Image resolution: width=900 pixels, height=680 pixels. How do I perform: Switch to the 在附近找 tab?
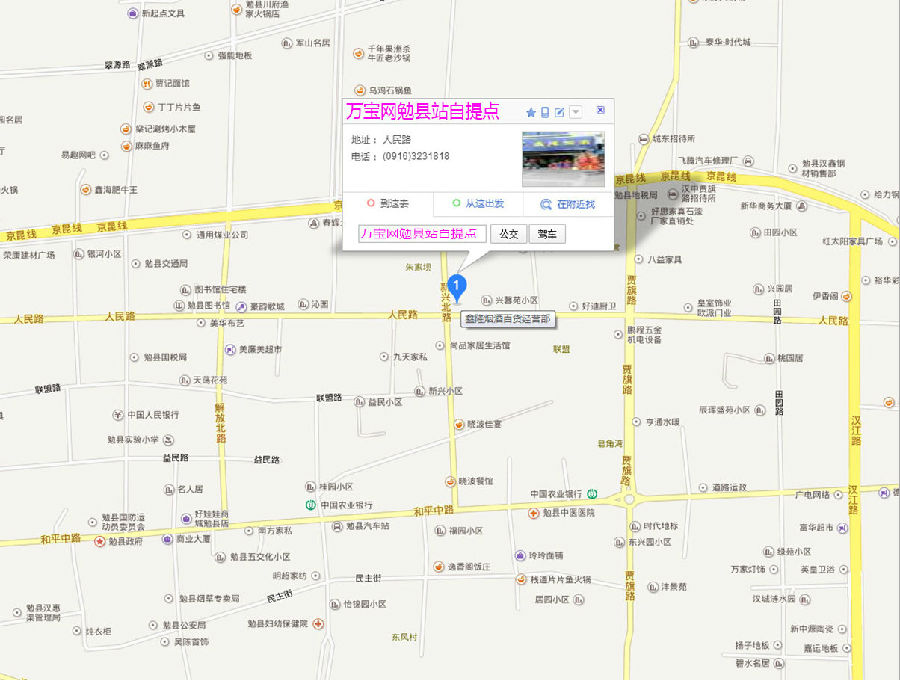[568, 204]
